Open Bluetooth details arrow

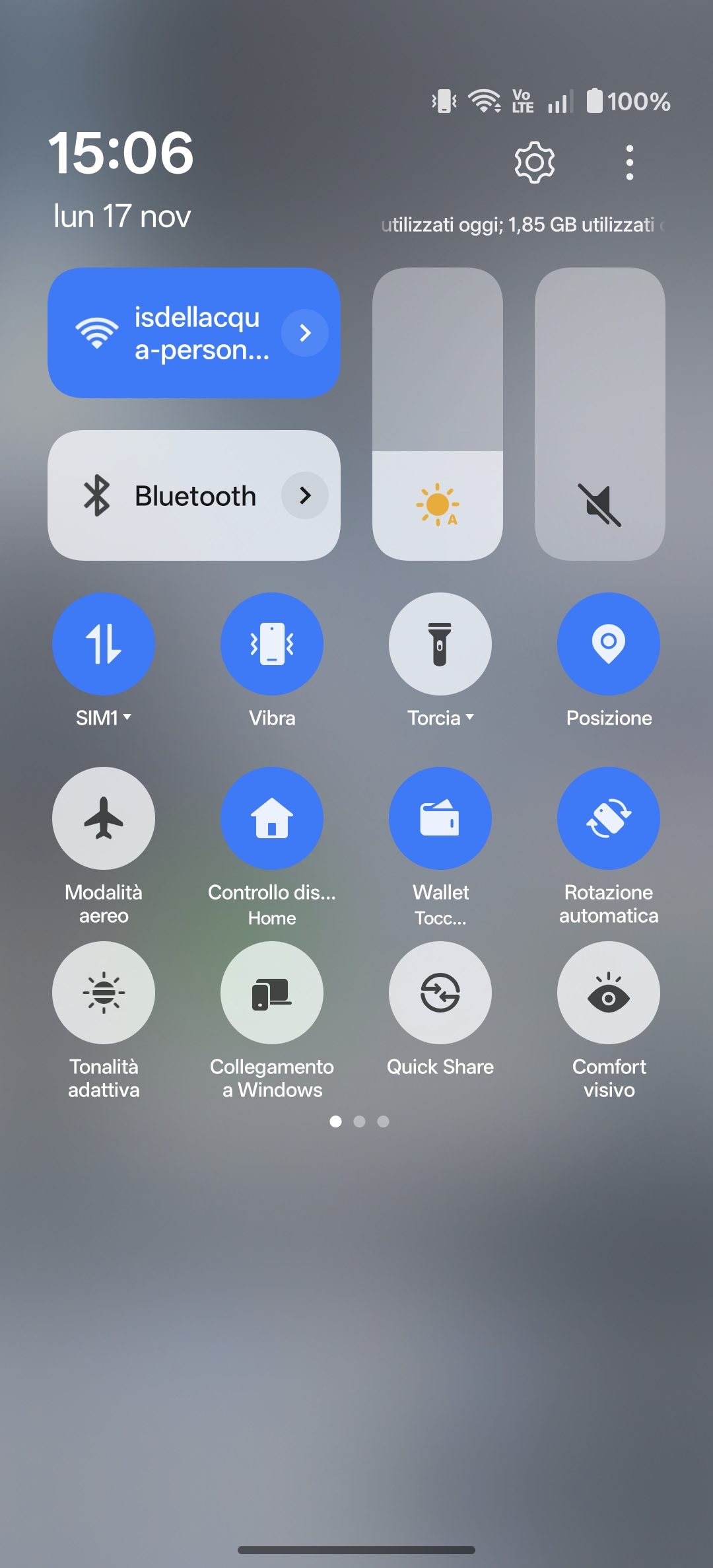pyautogui.click(x=305, y=495)
